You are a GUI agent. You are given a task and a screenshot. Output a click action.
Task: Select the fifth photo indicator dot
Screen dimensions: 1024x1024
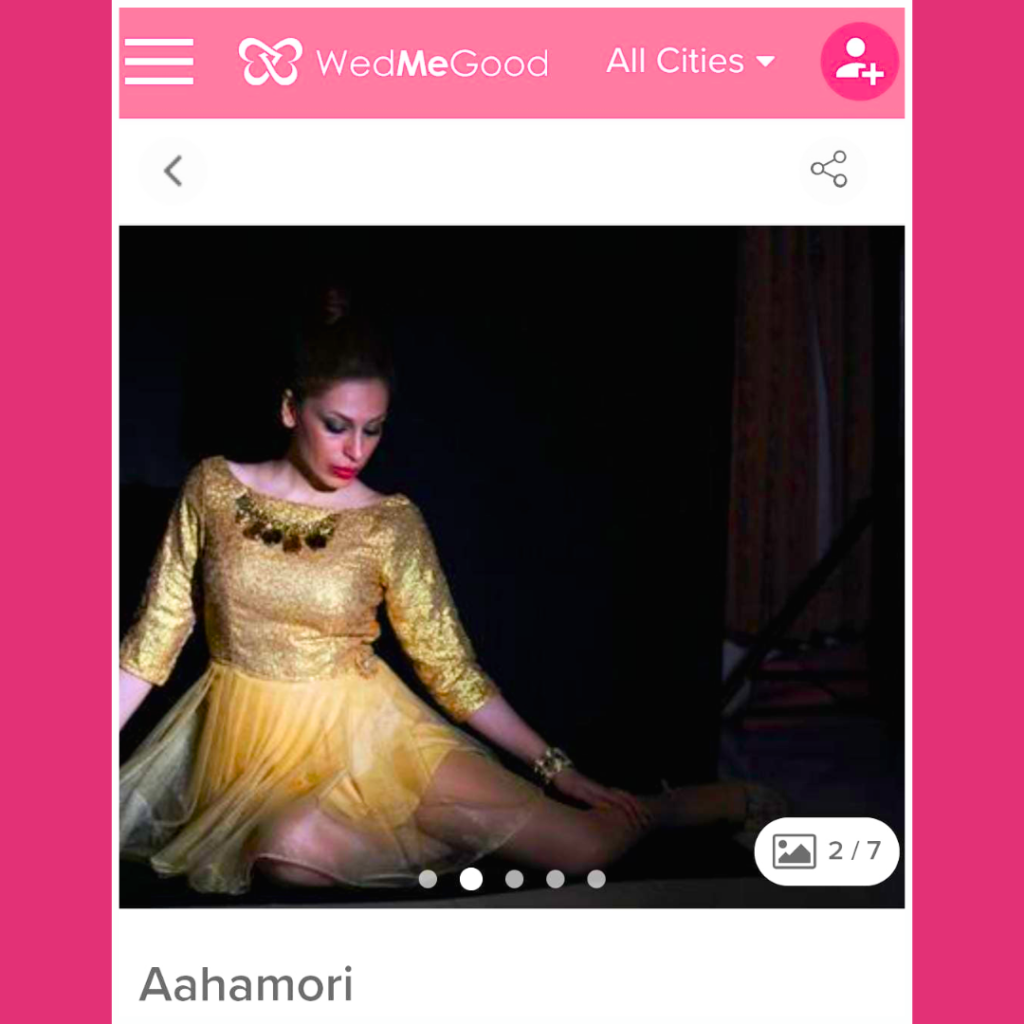[596, 879]
